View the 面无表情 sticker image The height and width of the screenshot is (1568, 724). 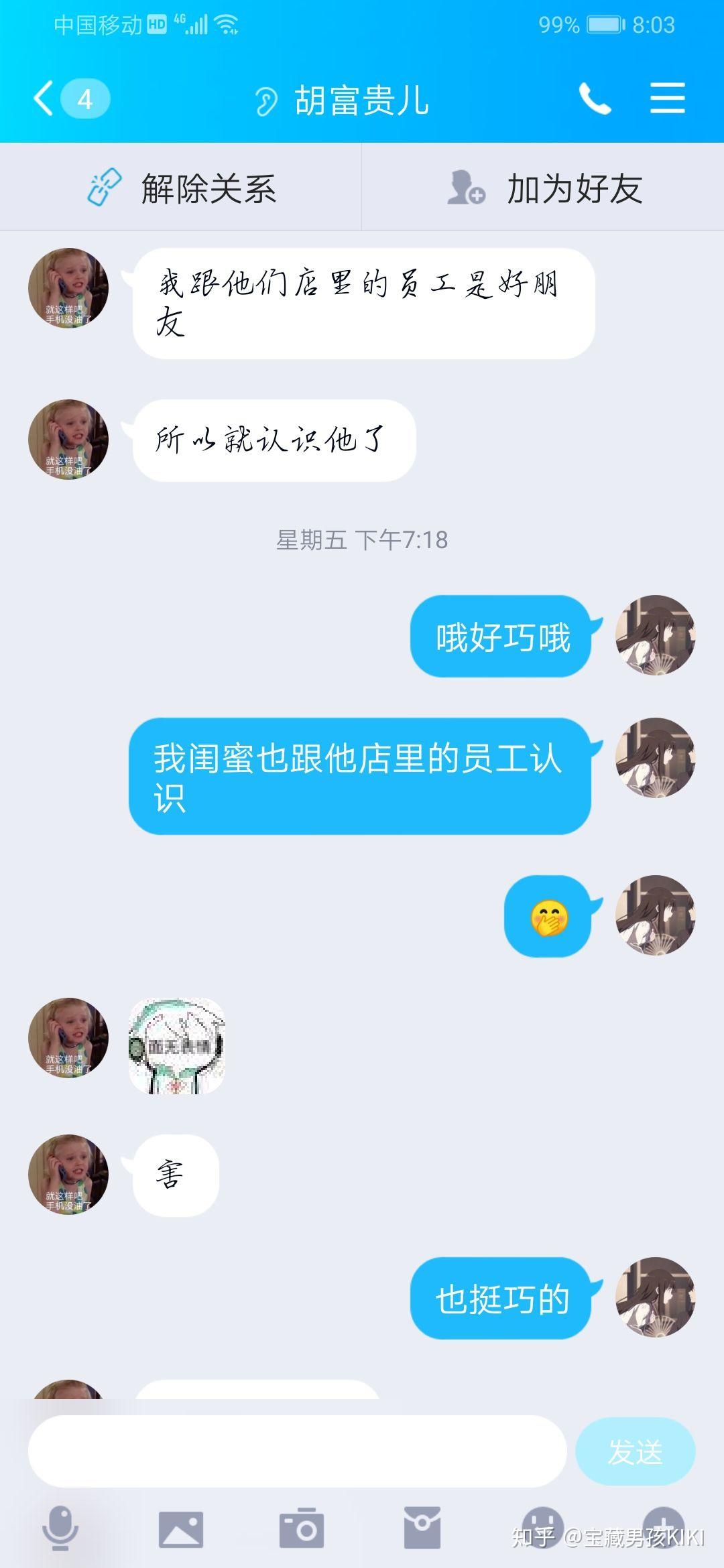click(x=177, y=1046)
